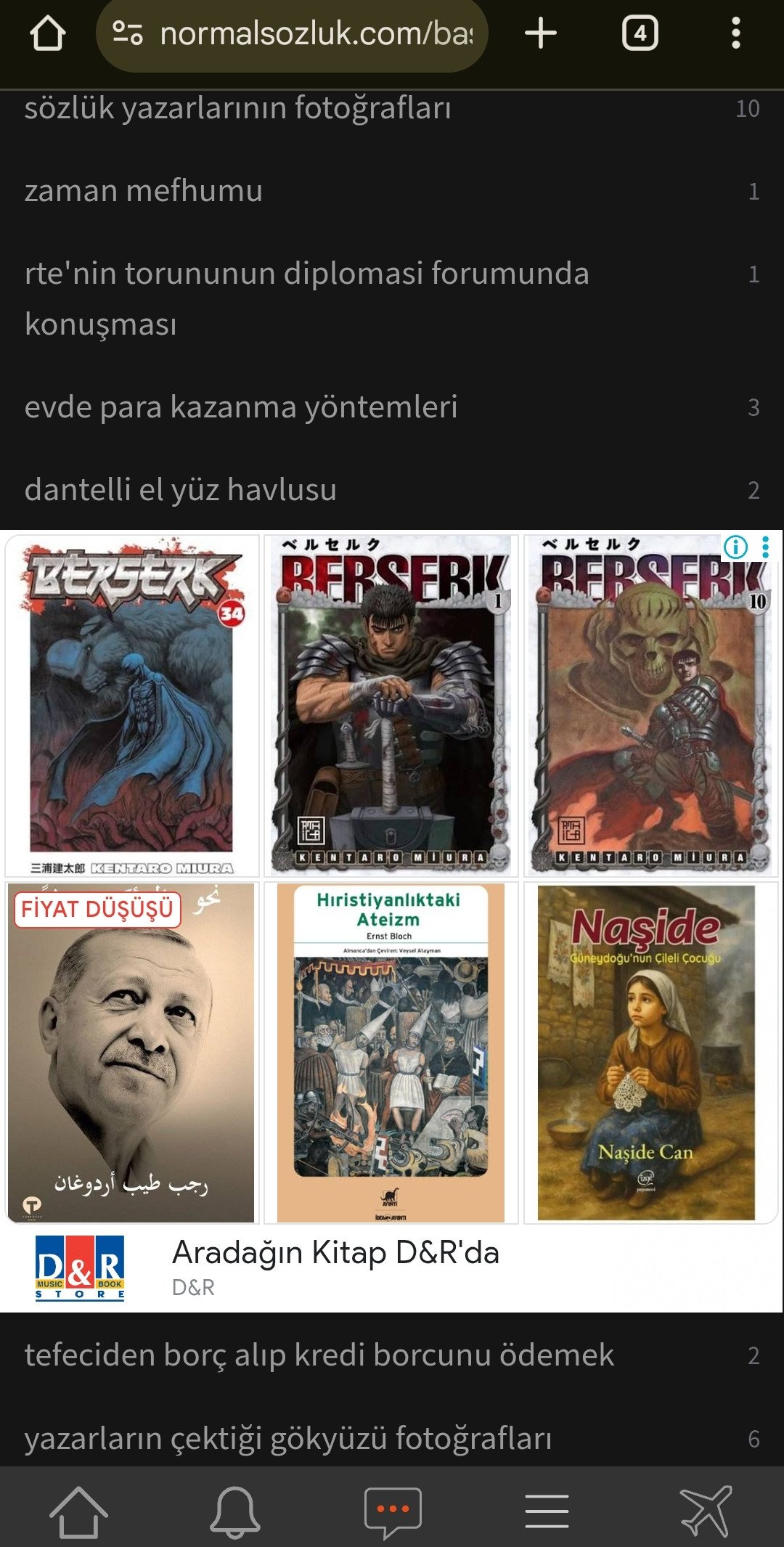Open 'rte'nin torununun diplomasi forumunda konuşması'

pos(306,298)
